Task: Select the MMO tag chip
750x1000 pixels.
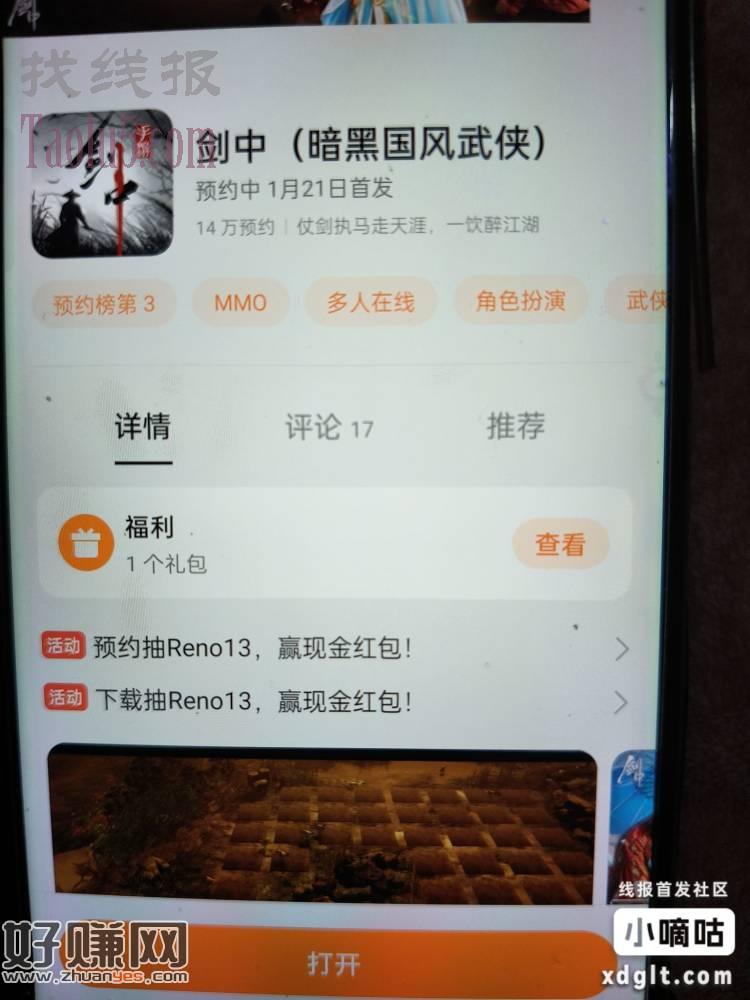Action: [x=240, y=303]
